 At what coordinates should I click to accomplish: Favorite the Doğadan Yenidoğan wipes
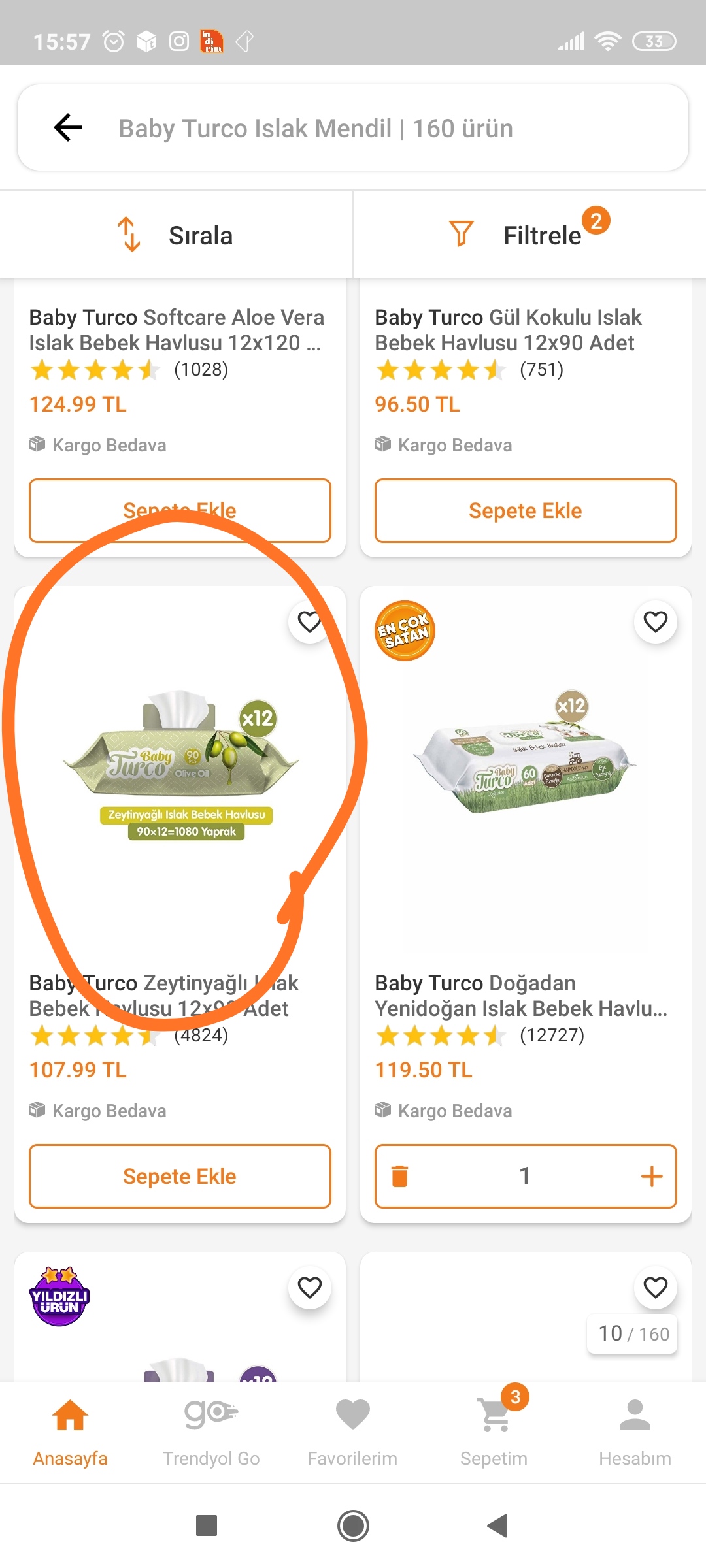pyautogui.click(x=655, y=622)
